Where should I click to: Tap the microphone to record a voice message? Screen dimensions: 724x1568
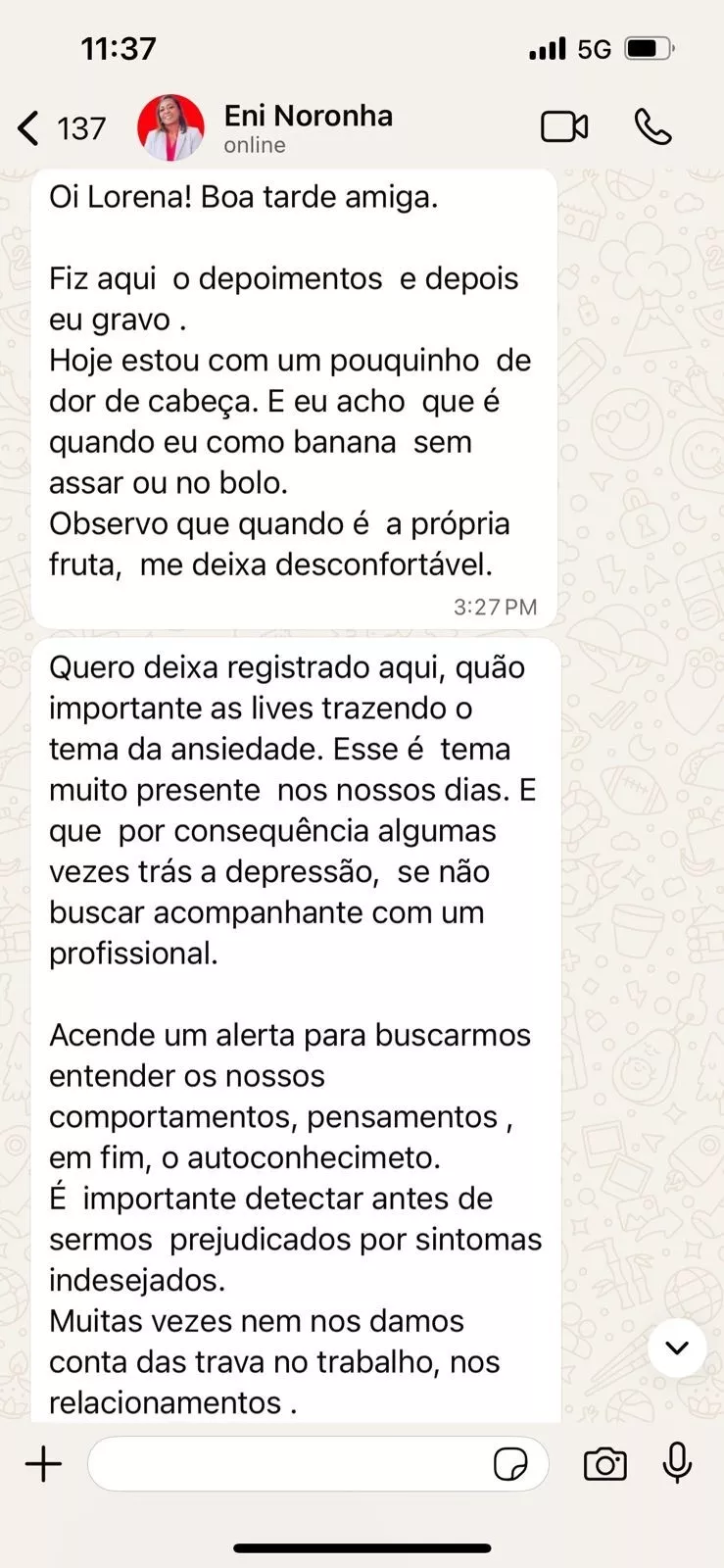click(x=677, y=1463)
